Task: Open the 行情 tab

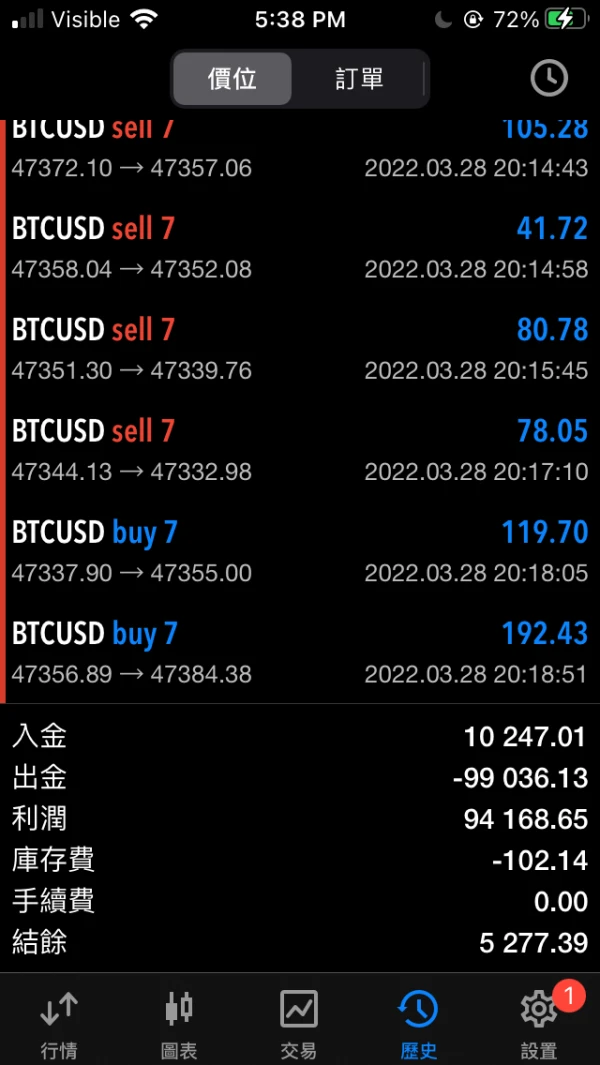Action: [59, 1022]
